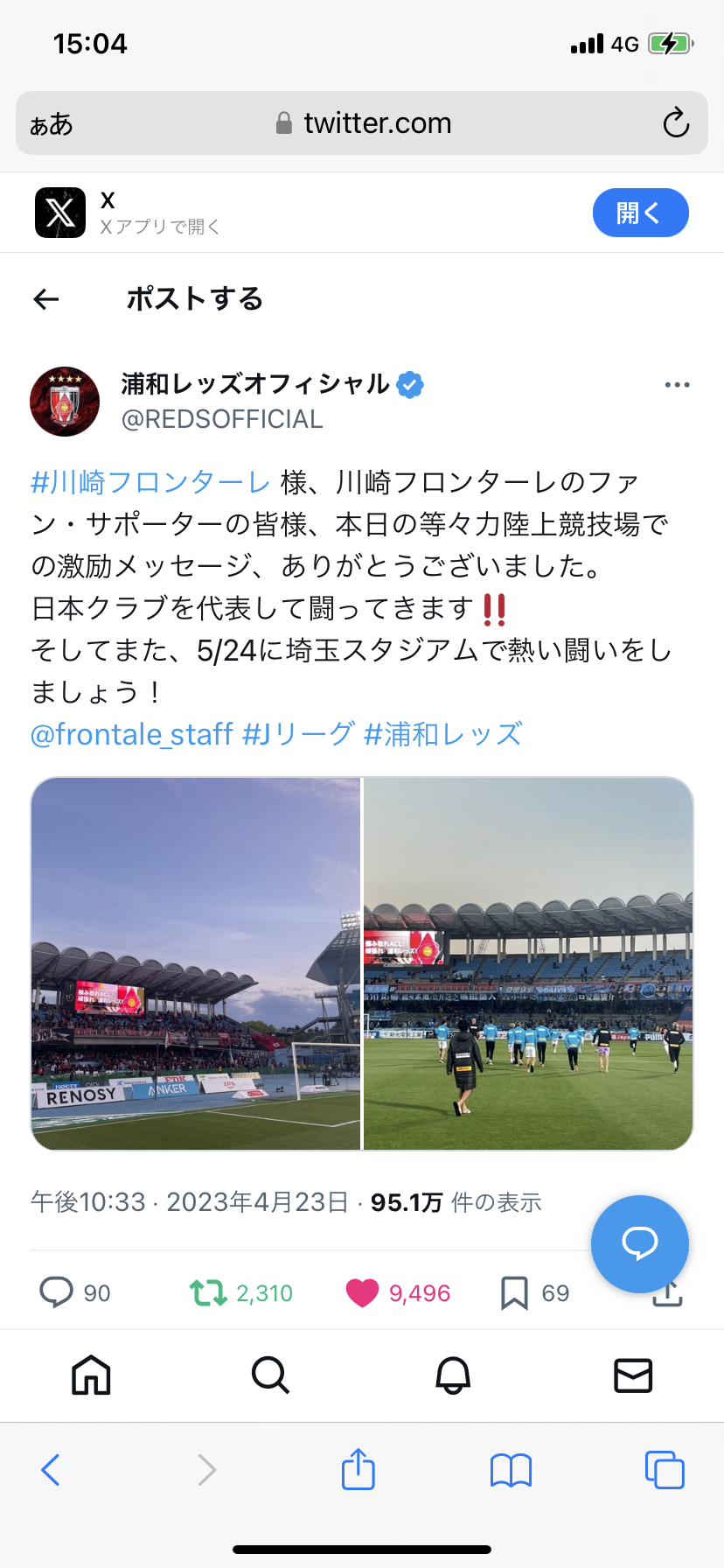Repost this tweet with 2,310 reposts
724x1568 pixels.
[x=208, y=1292]
